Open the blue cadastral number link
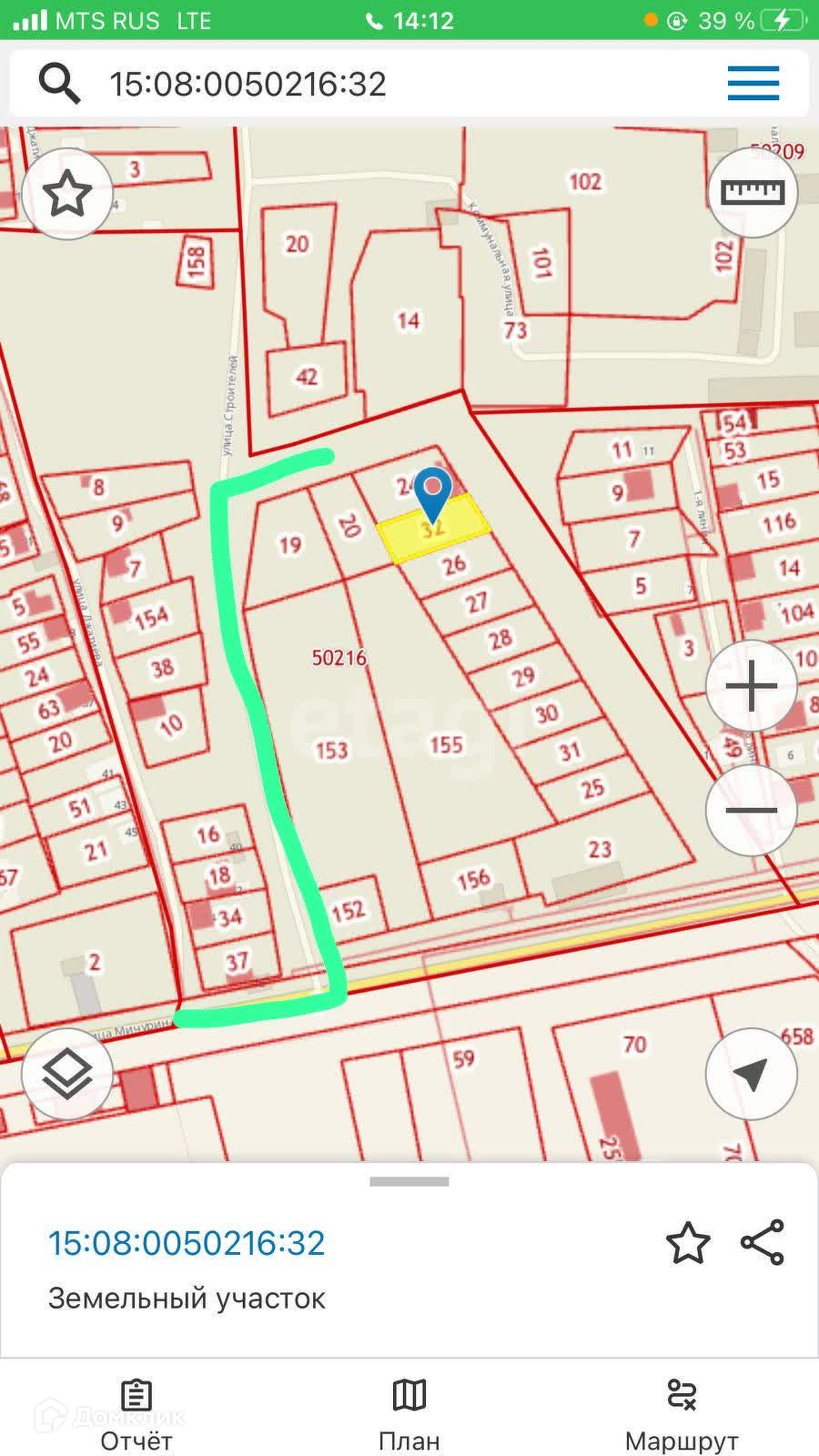The height and width of the screenshot is (1456, 819). pyautogui.click(x=187, y=1243)
